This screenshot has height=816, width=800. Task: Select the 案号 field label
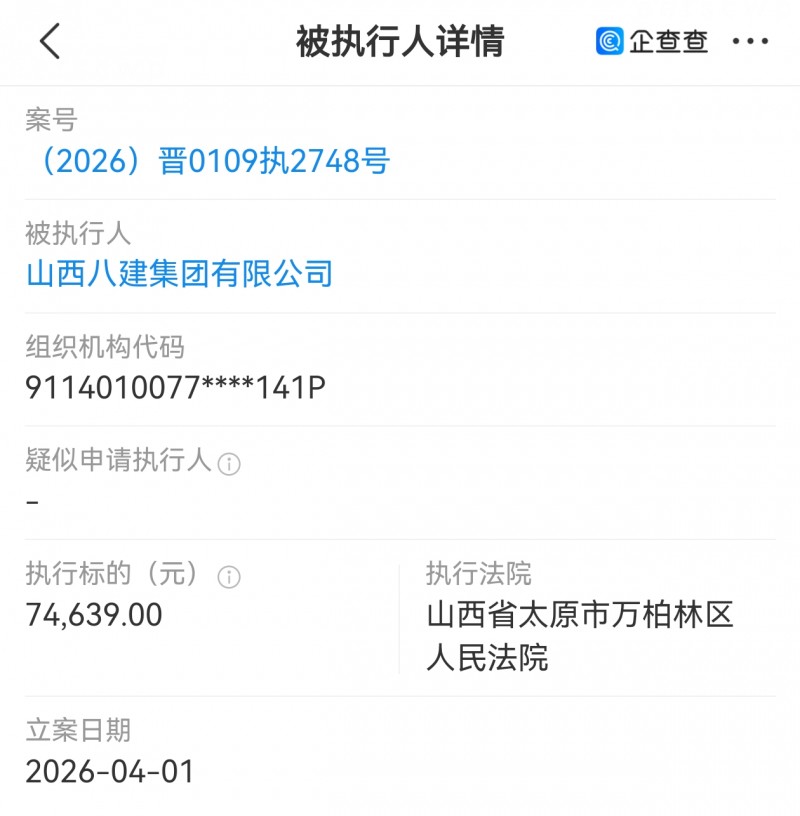pyautogui.click(x=48, y=118)
